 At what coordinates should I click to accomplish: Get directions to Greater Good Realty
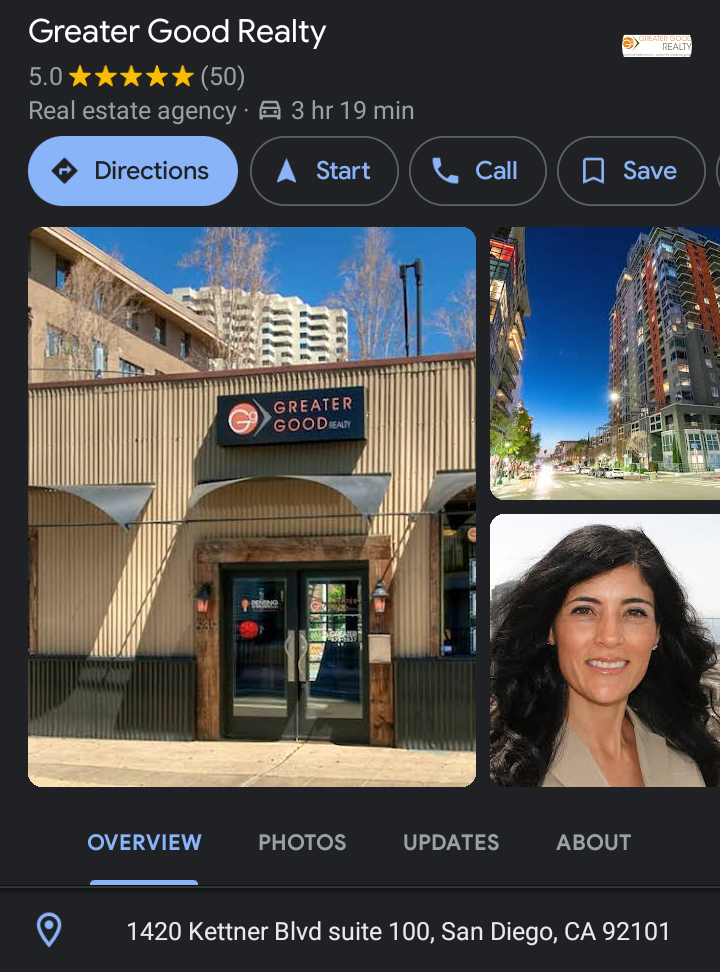tap(133, 171)
